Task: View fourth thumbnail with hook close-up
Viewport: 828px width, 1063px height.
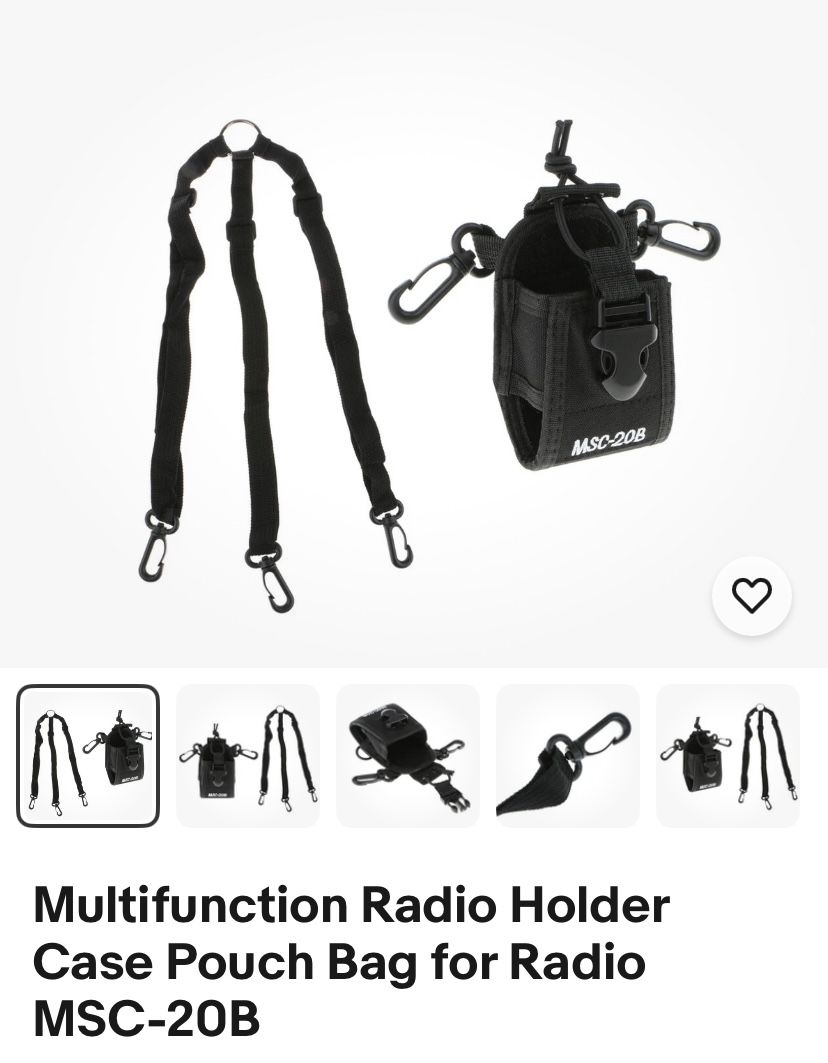Action: pyautogui.click(x=568, y=756)
